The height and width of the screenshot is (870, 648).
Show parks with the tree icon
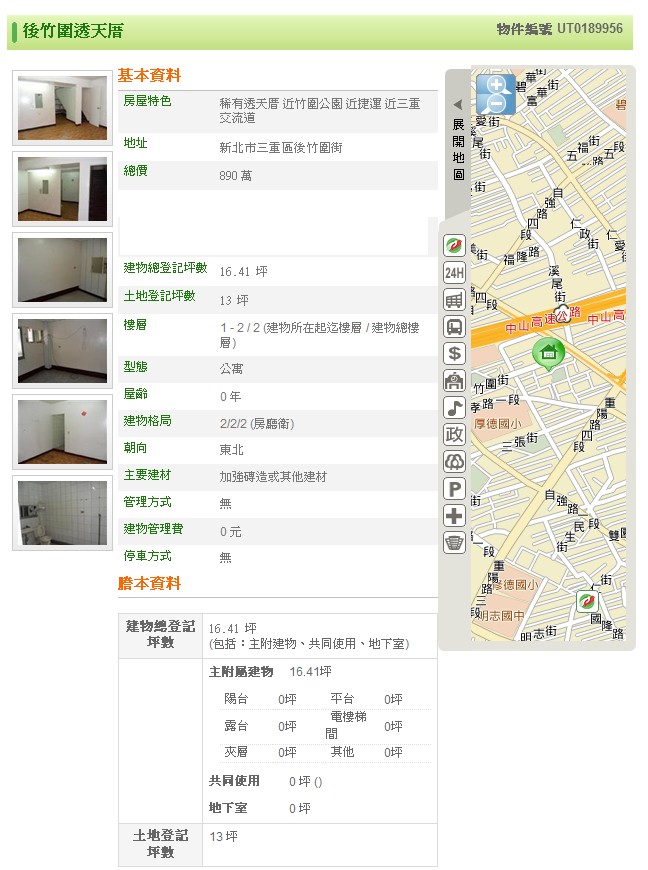(x=455, y=462)
